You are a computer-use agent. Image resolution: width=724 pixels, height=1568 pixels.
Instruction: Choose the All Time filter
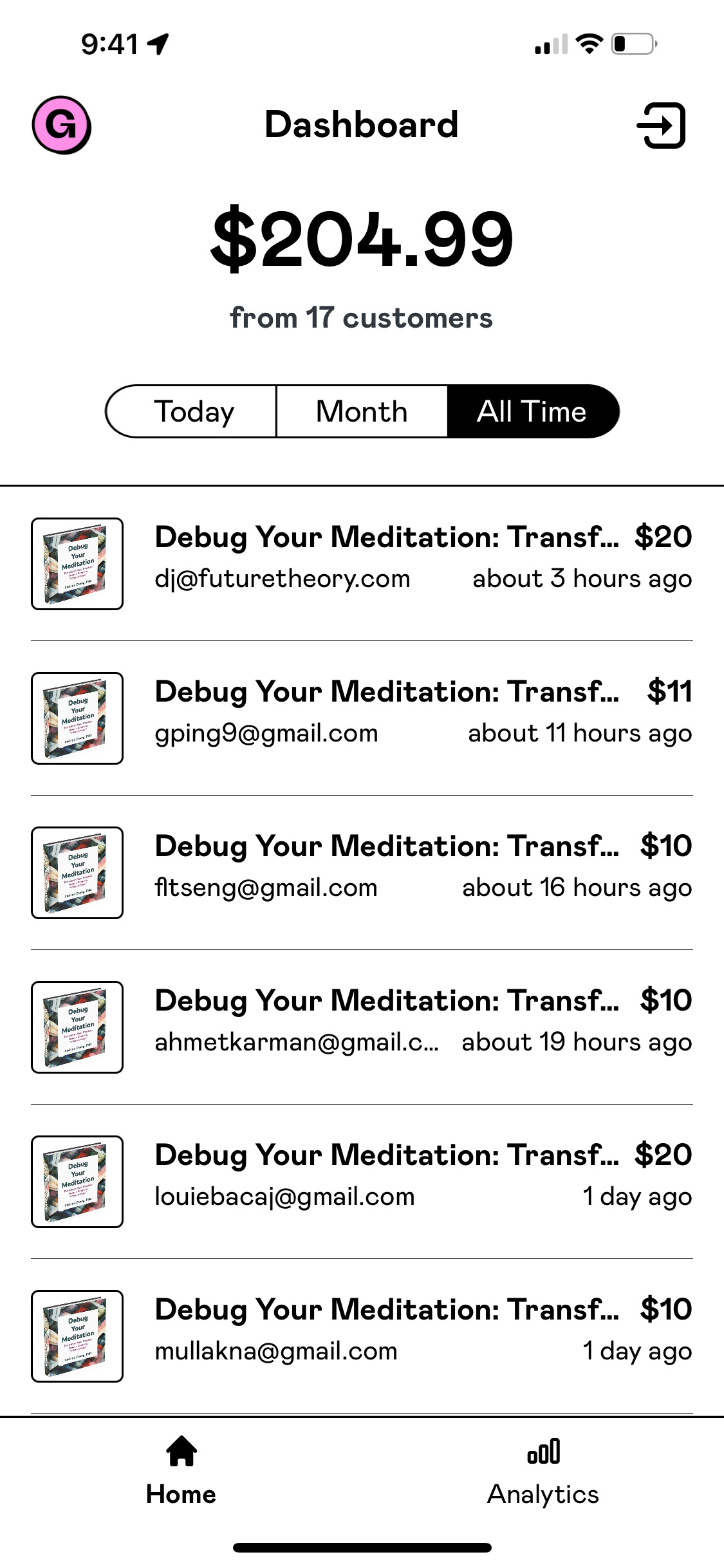click(532, 411)
